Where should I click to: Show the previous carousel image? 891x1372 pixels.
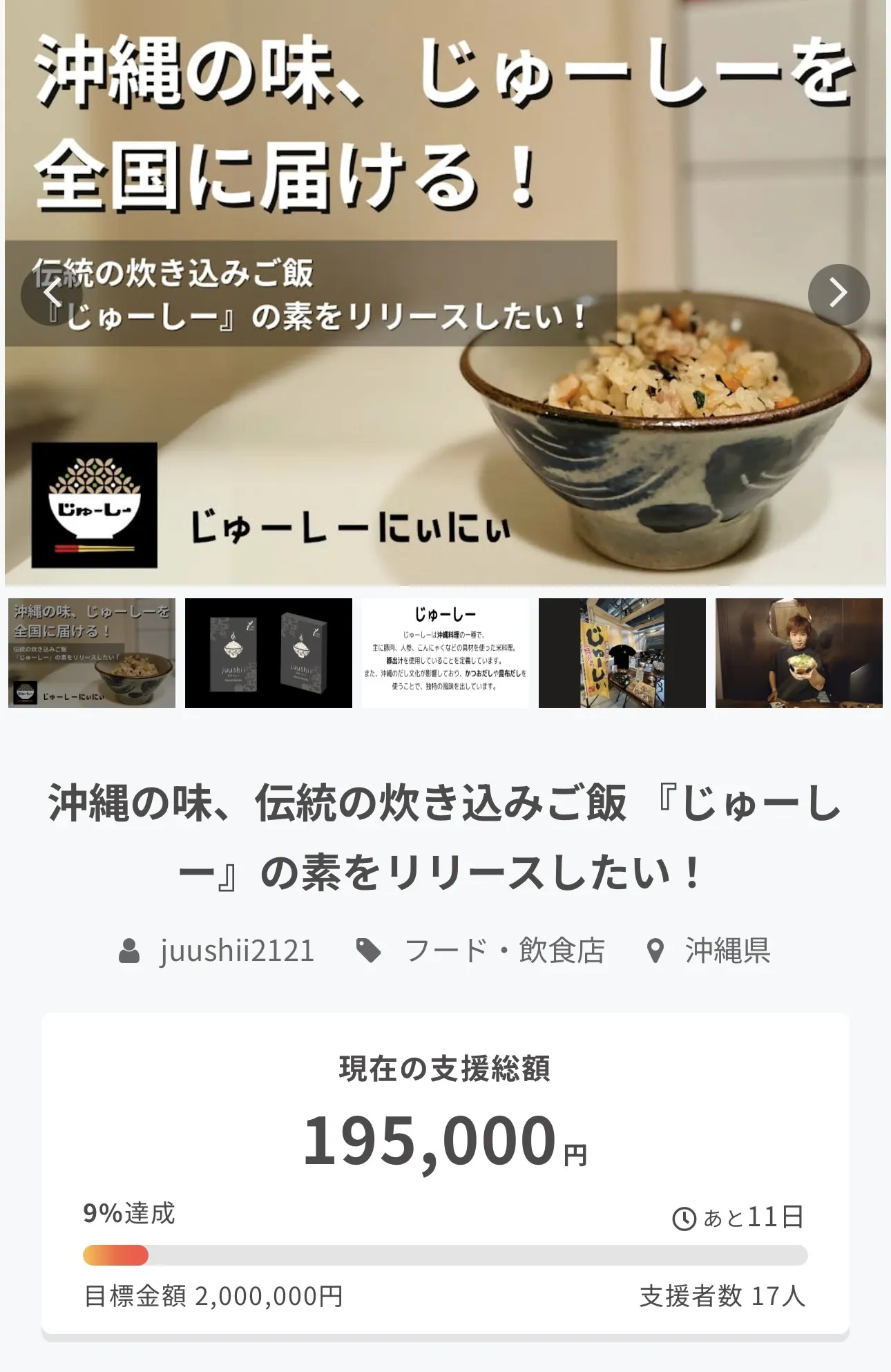(x=52, y=294)
